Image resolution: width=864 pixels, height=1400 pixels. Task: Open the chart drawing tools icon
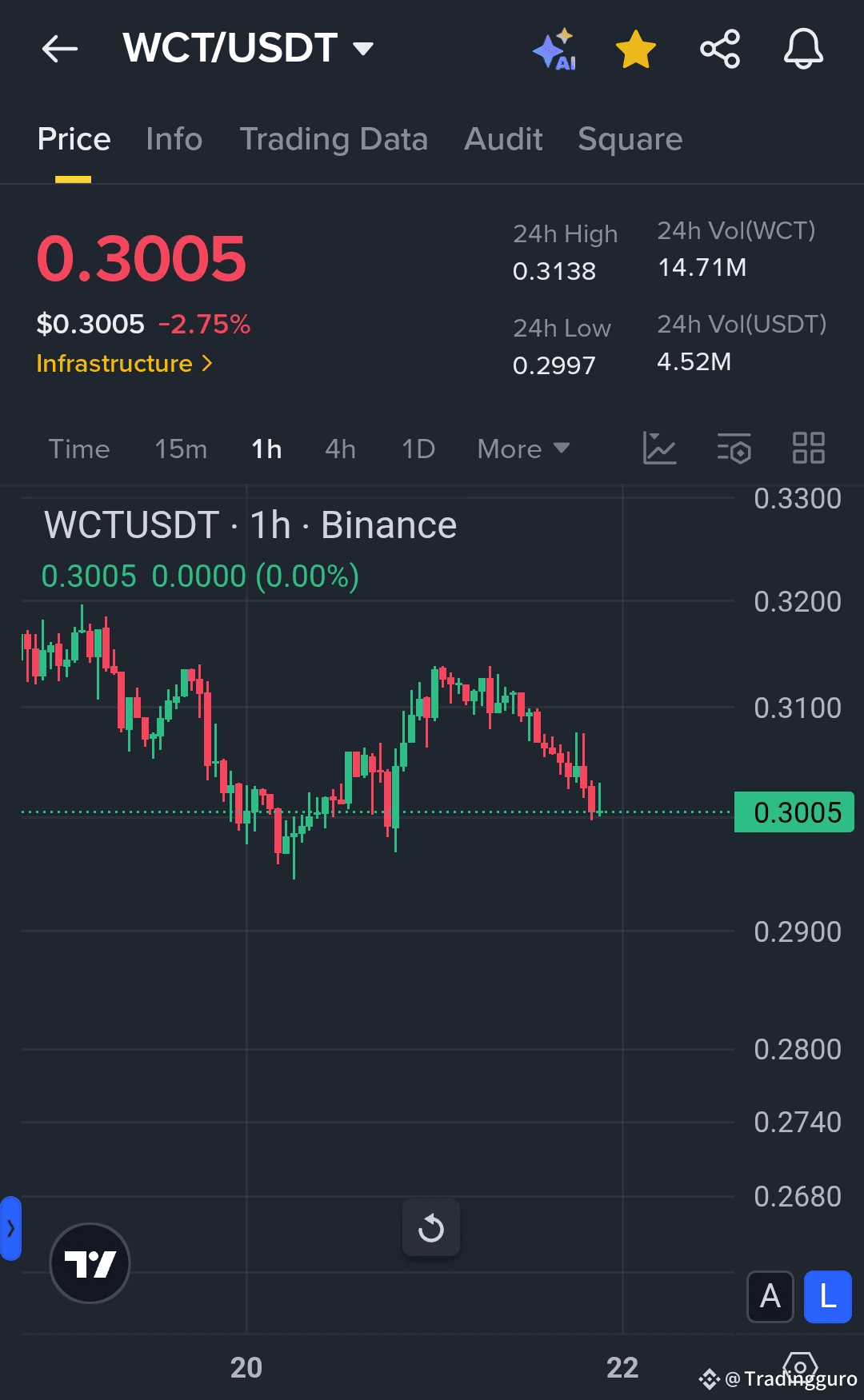coord(660,448)
